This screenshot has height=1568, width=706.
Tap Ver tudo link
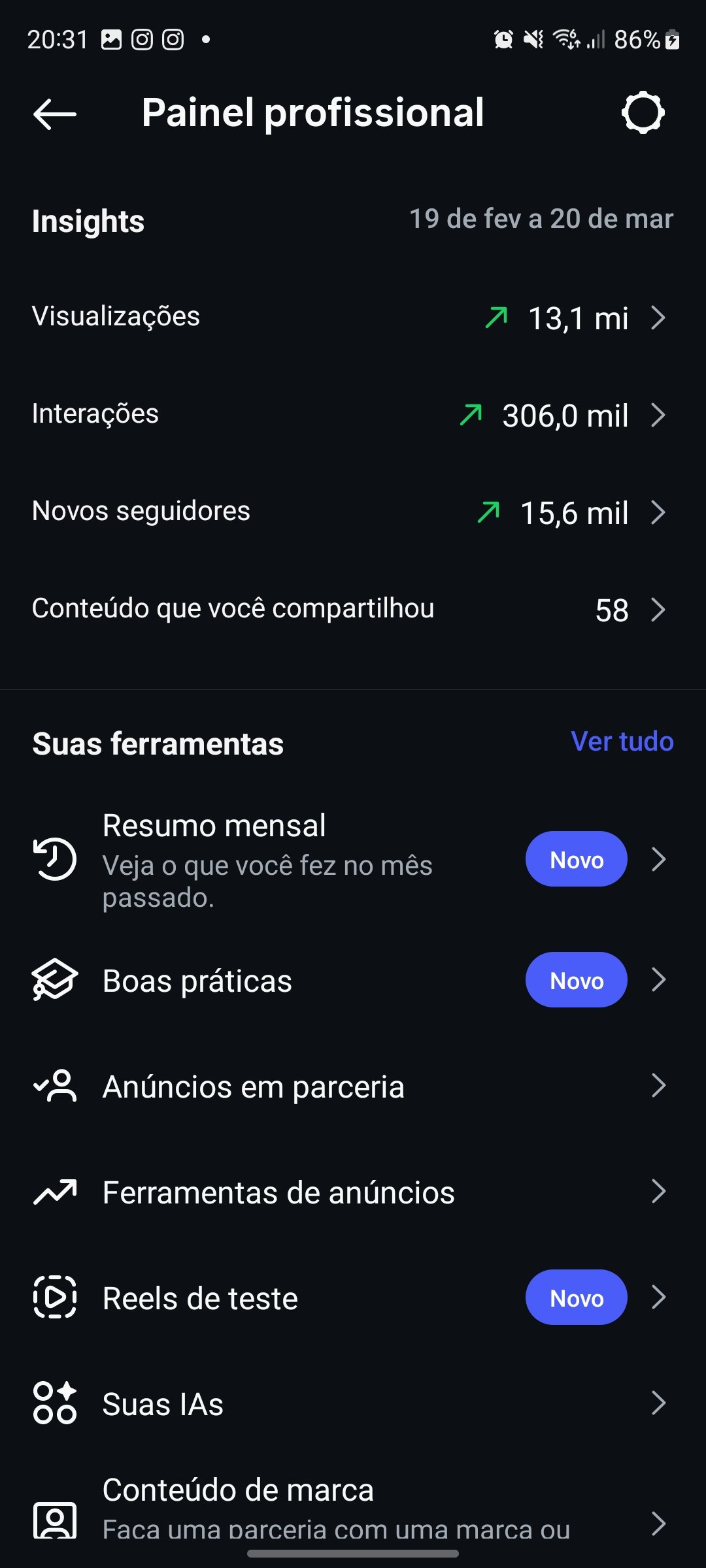(622, 742)
